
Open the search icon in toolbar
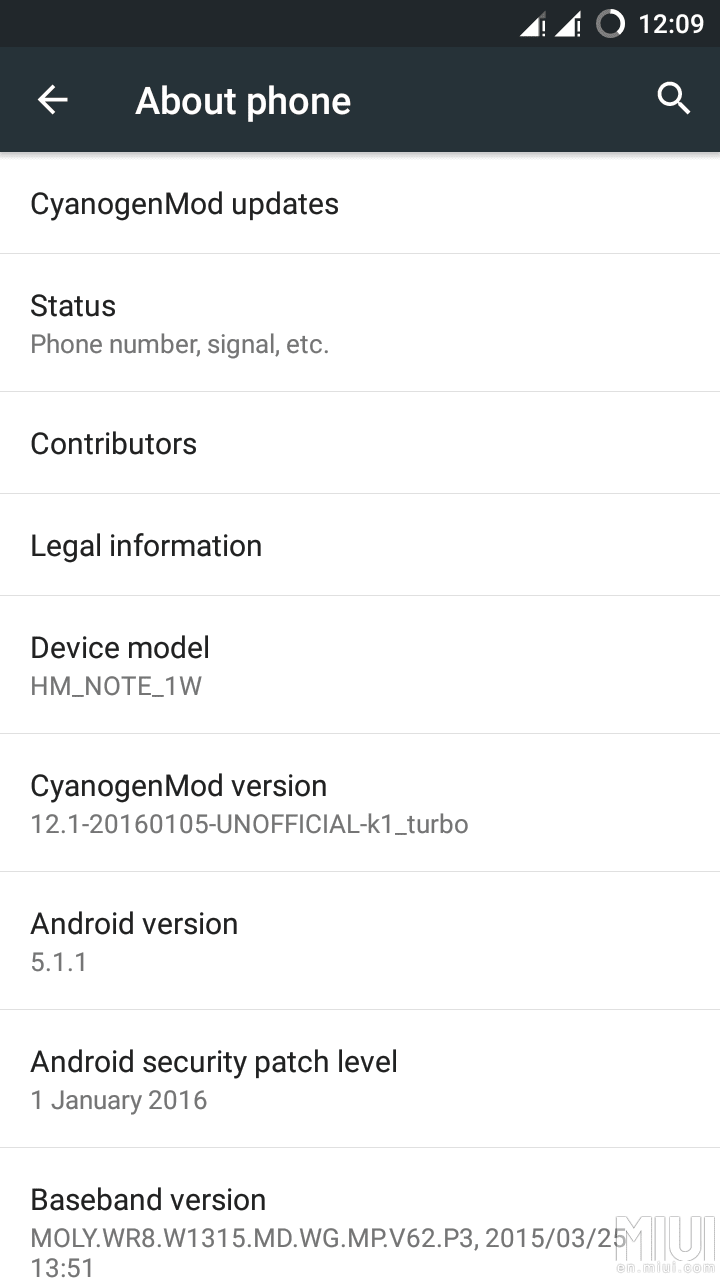point(673,99)
